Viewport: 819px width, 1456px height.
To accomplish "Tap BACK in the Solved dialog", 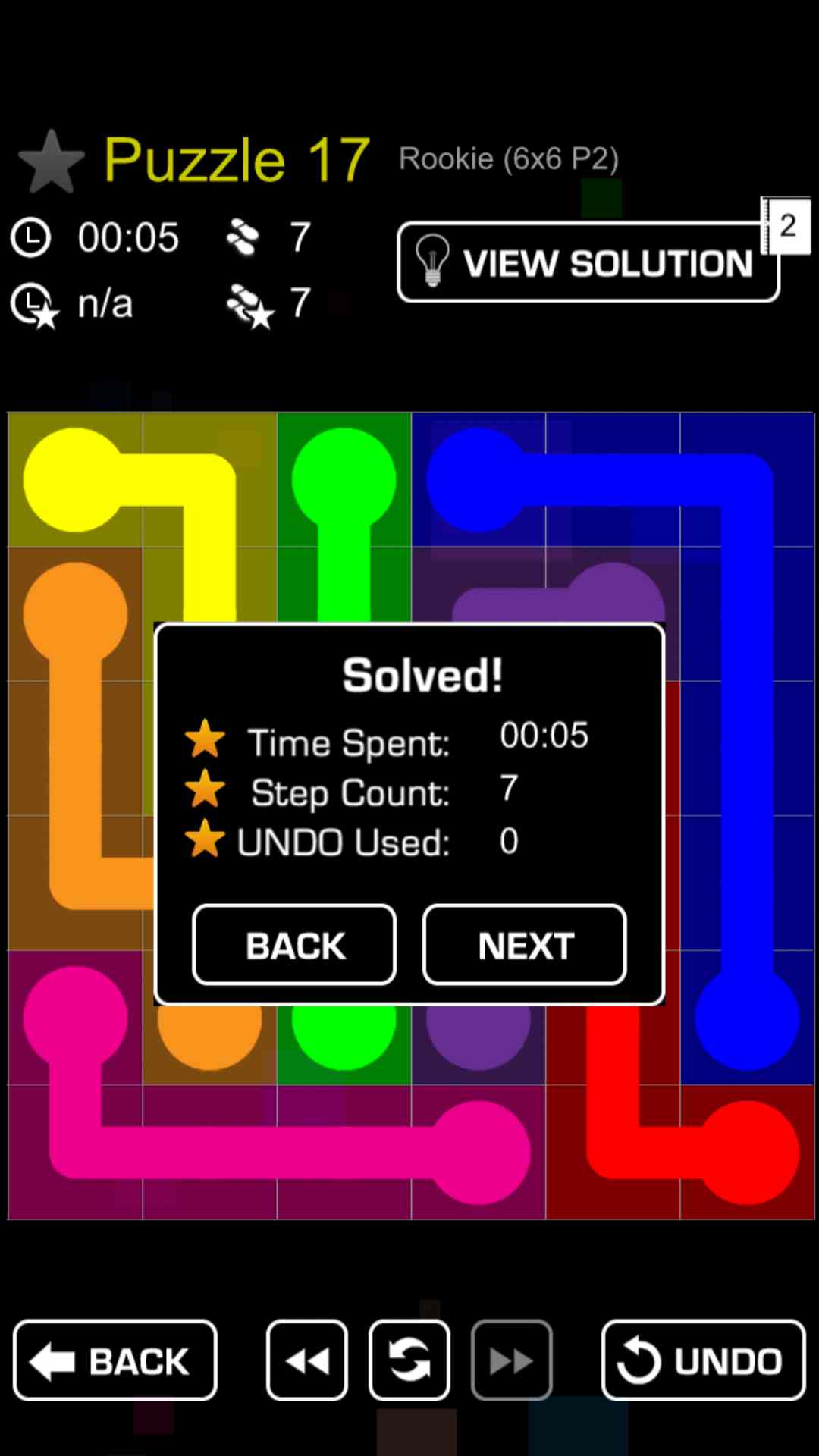I will (294, 945).
